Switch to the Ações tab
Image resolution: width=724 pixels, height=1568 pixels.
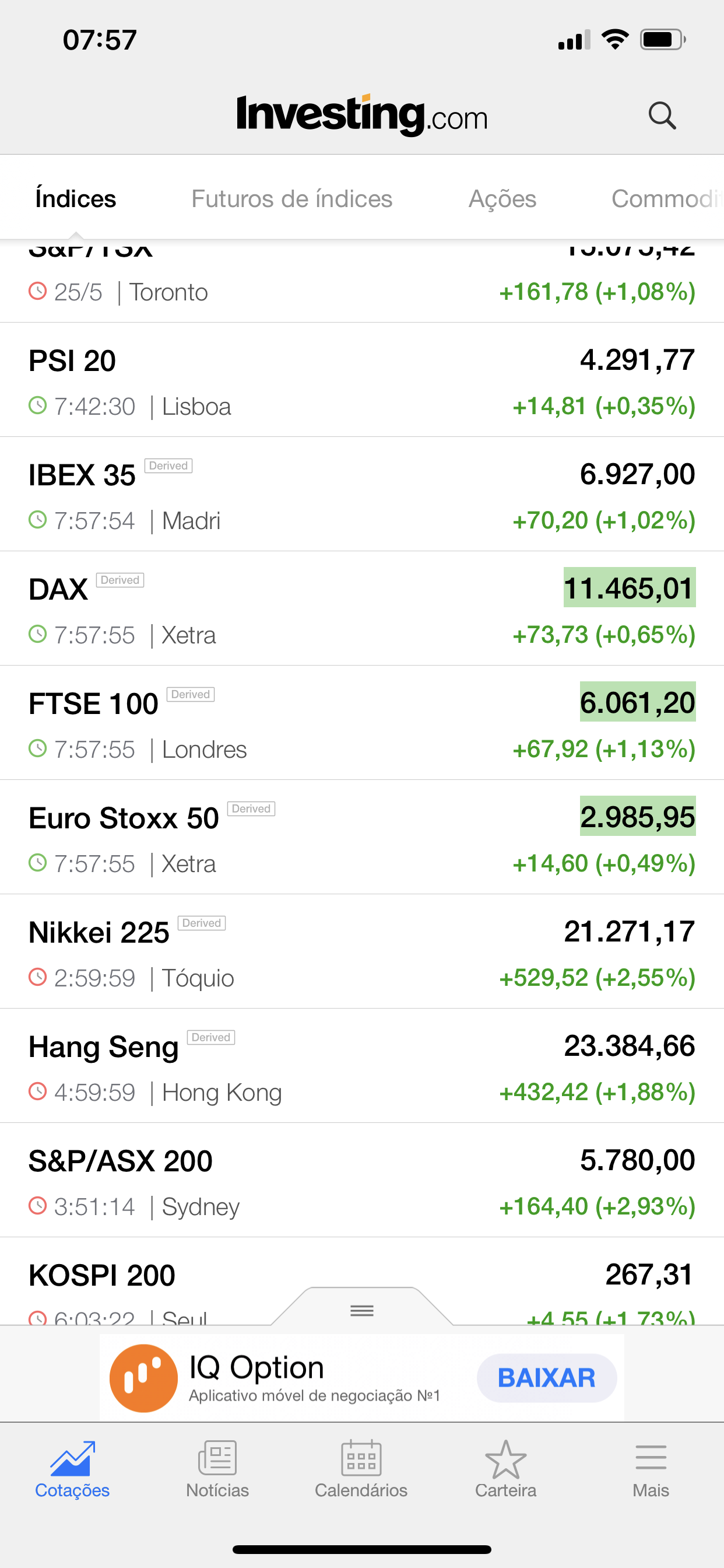coord(502,199)
